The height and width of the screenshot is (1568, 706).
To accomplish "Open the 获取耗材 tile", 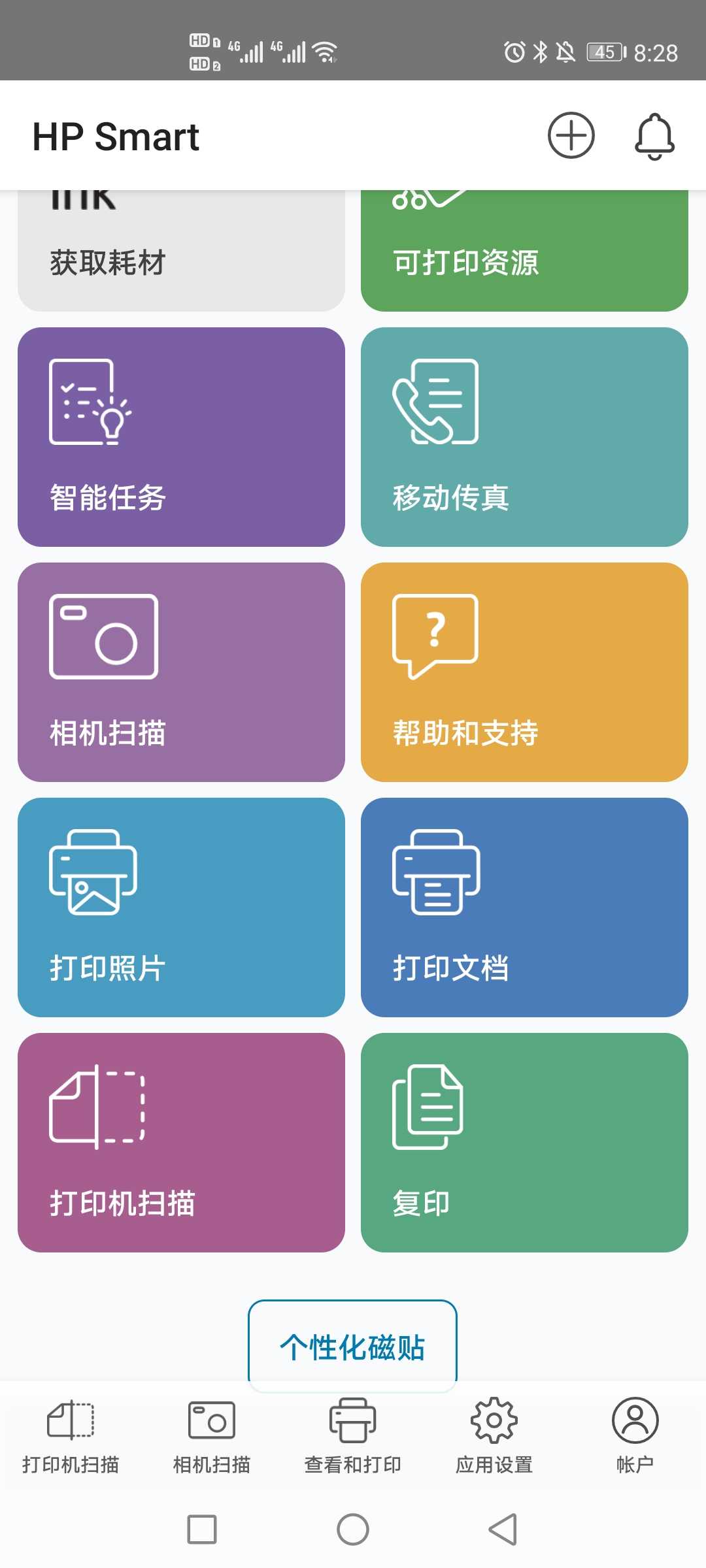I will pos(181,251).
